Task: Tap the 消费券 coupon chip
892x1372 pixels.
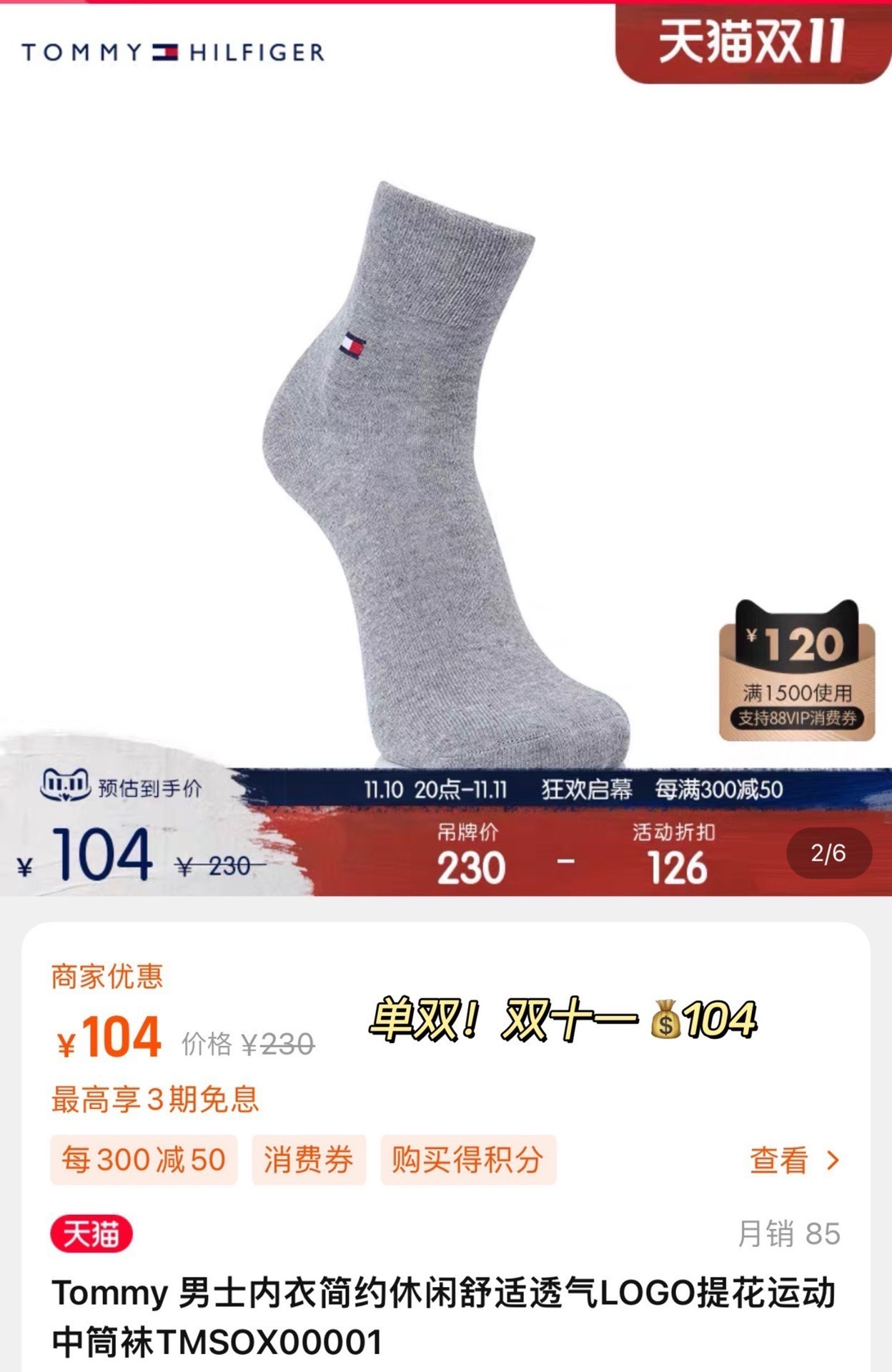Action: 308,1160
